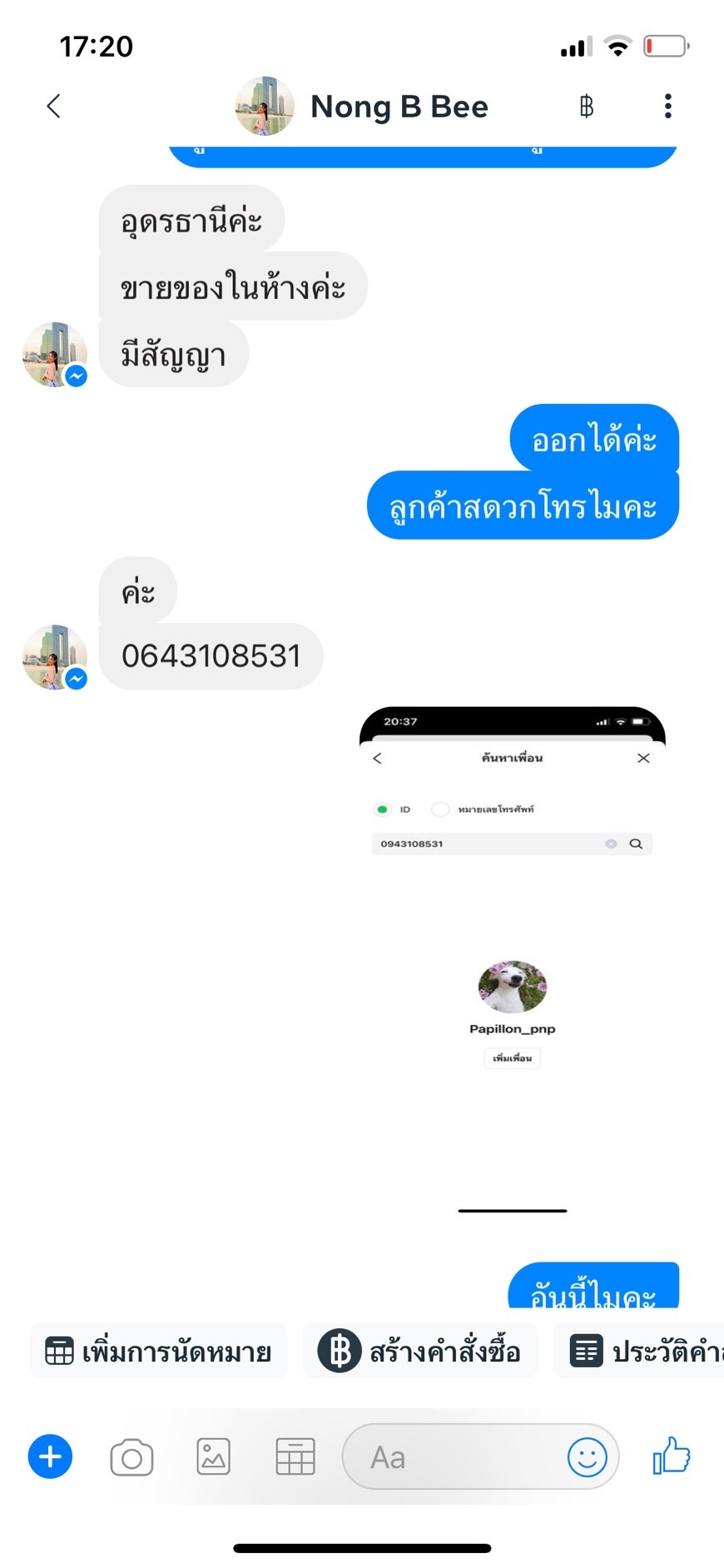
Task: Open the emoji smiley picker
Action: click(587, 1456)
